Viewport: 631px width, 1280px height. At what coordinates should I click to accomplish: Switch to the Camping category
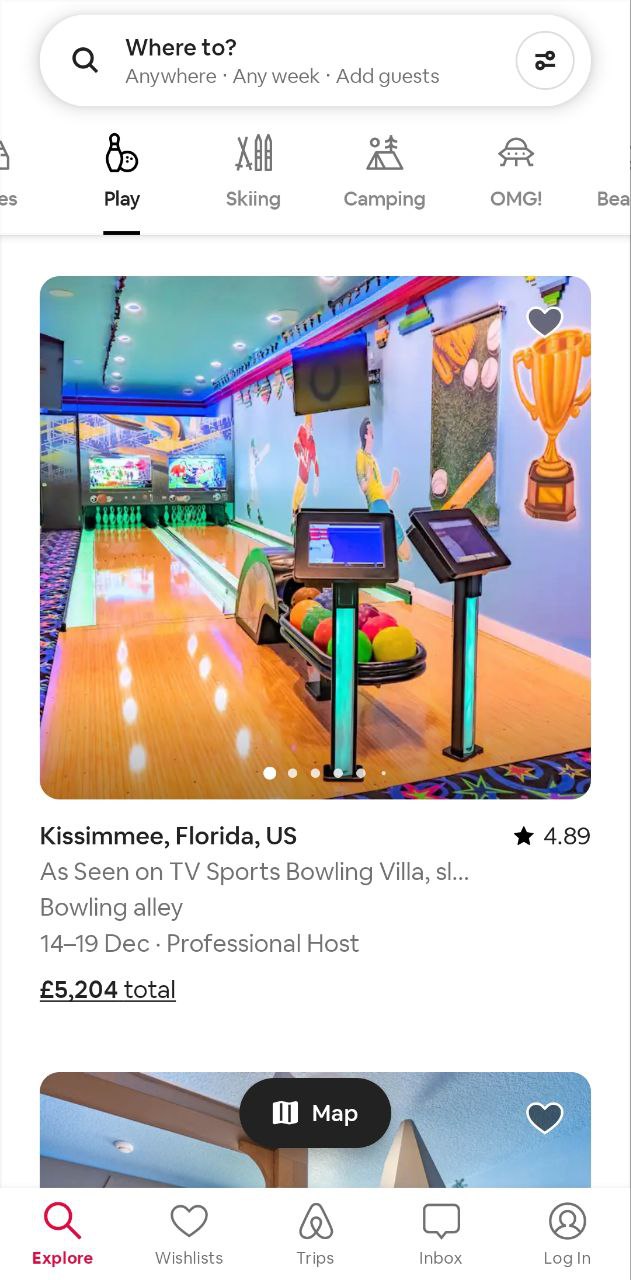[384, 172]
